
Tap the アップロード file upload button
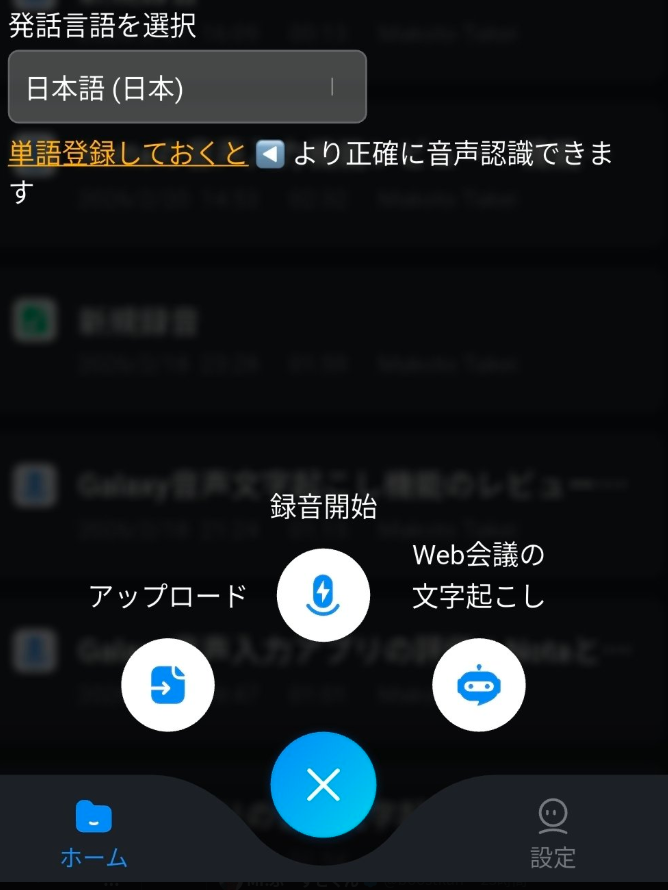(168, 685)
